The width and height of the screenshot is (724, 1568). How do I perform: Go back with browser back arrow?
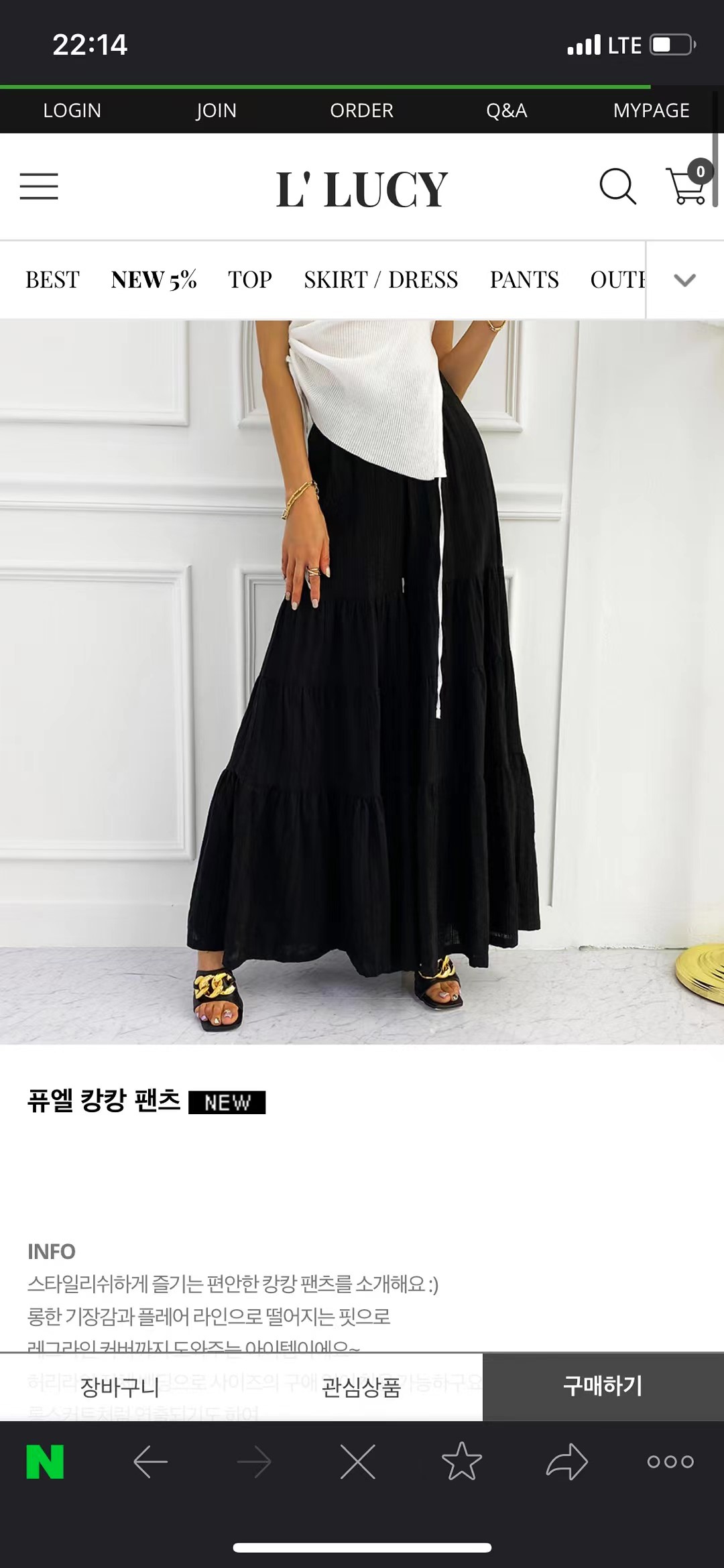coord(150,1461)
